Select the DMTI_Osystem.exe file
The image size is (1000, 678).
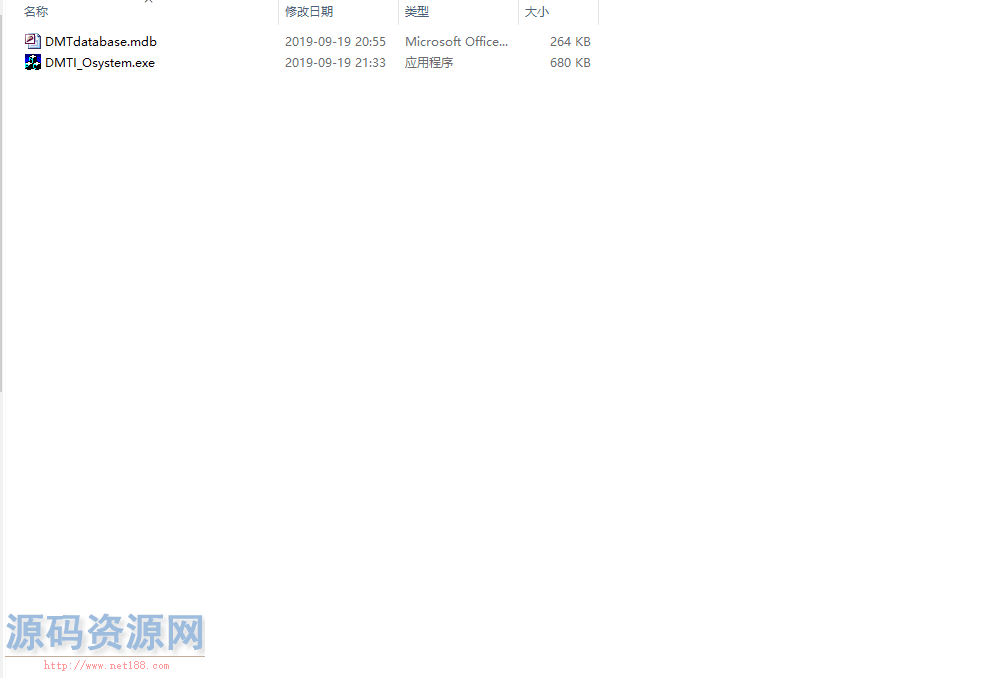tap(99, 63)
